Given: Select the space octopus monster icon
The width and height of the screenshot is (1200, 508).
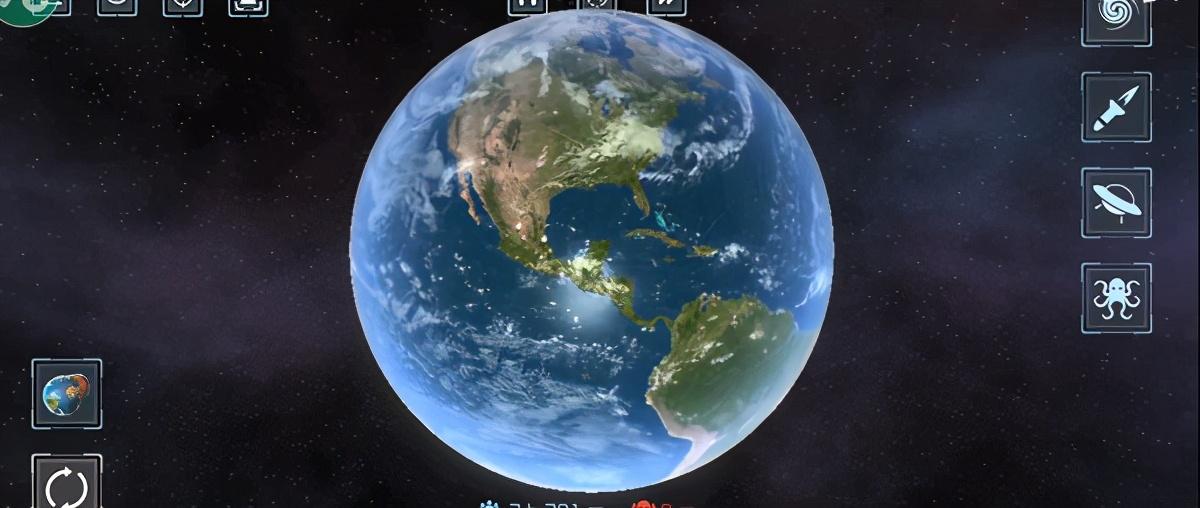Looking at the screenshot, I should (1116, 298).
